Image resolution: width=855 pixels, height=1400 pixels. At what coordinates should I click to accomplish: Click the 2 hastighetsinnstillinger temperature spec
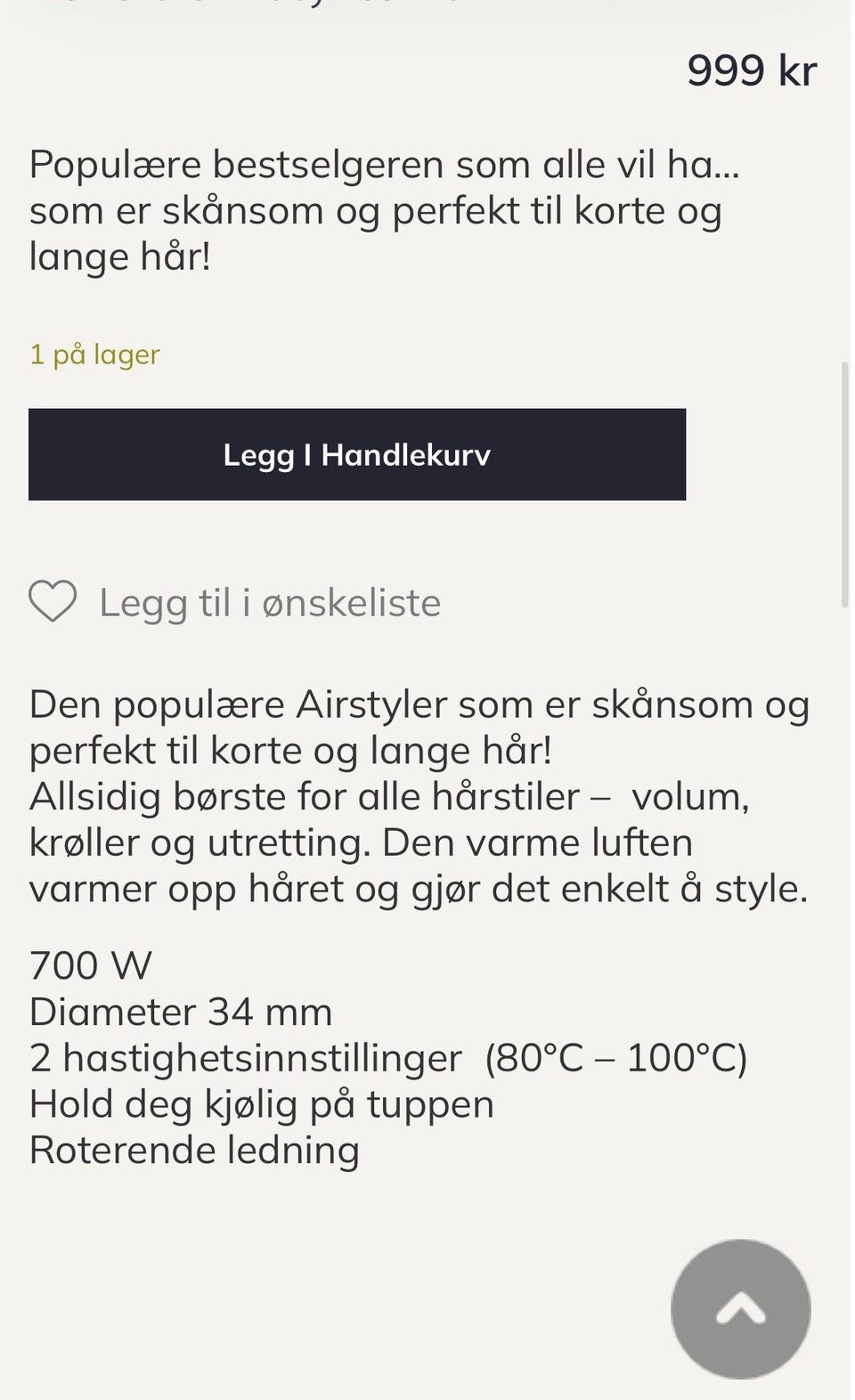click(x=389, y=1059)
